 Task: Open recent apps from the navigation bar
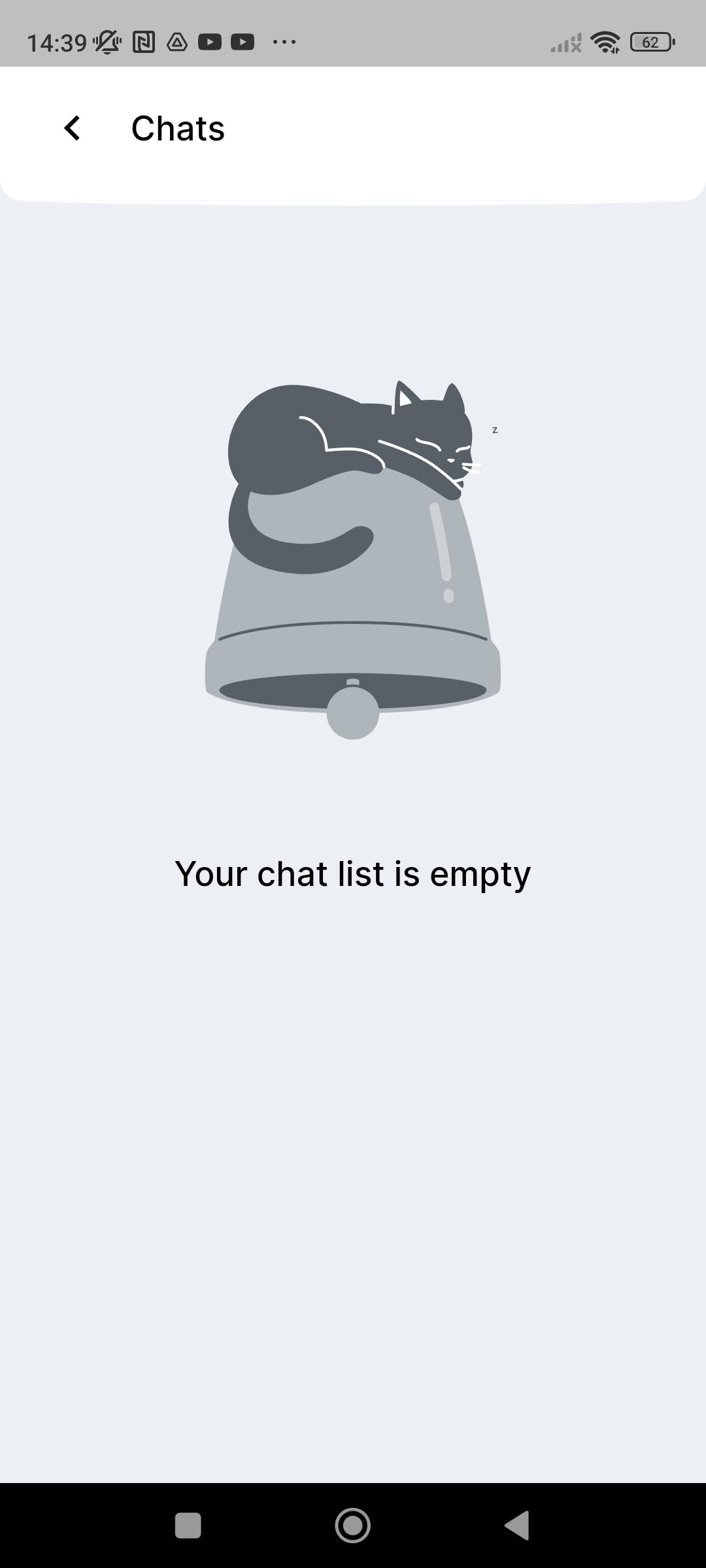point(188,1526)
